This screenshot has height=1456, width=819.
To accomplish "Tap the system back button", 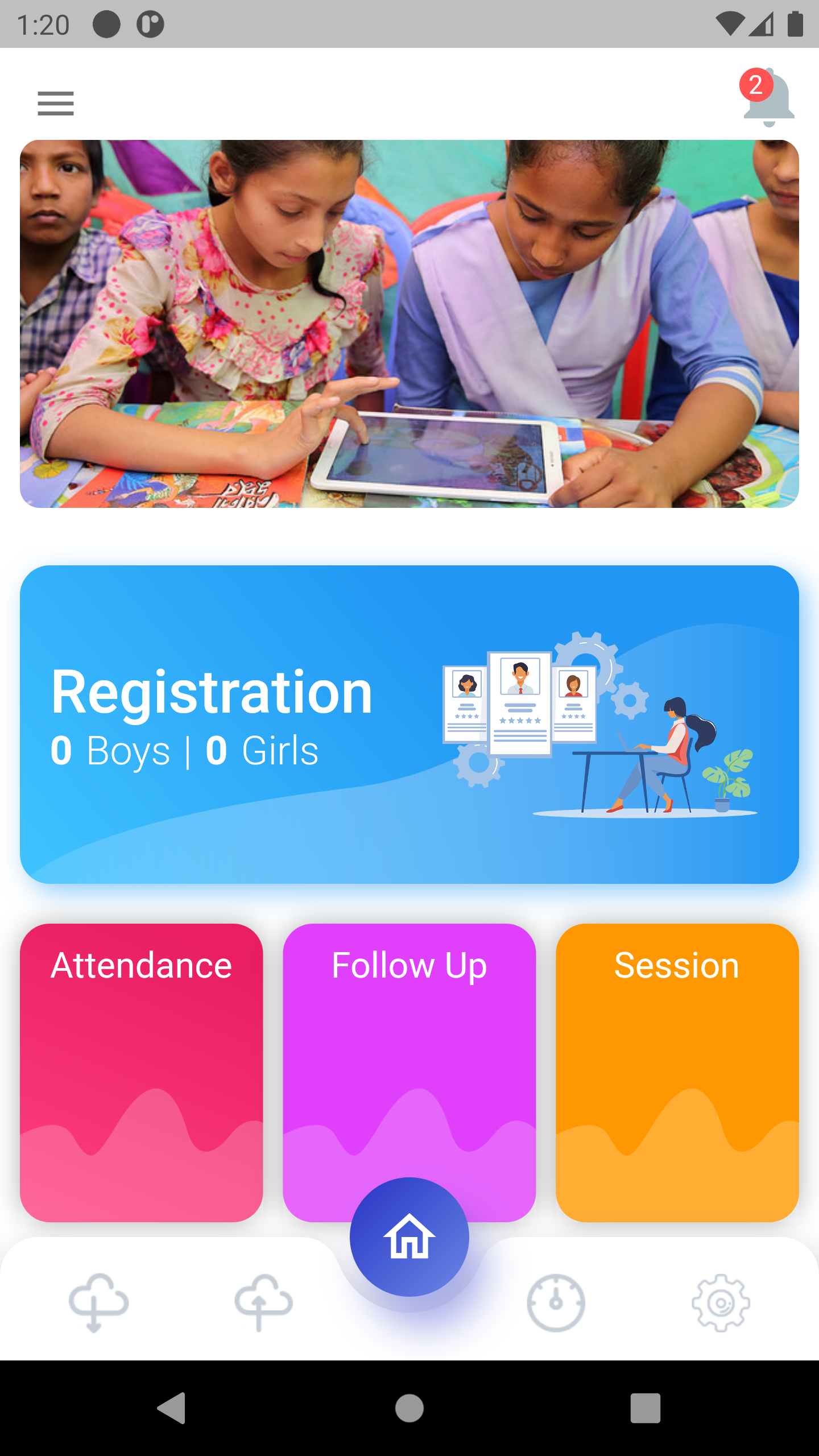I will [171, 1408].
